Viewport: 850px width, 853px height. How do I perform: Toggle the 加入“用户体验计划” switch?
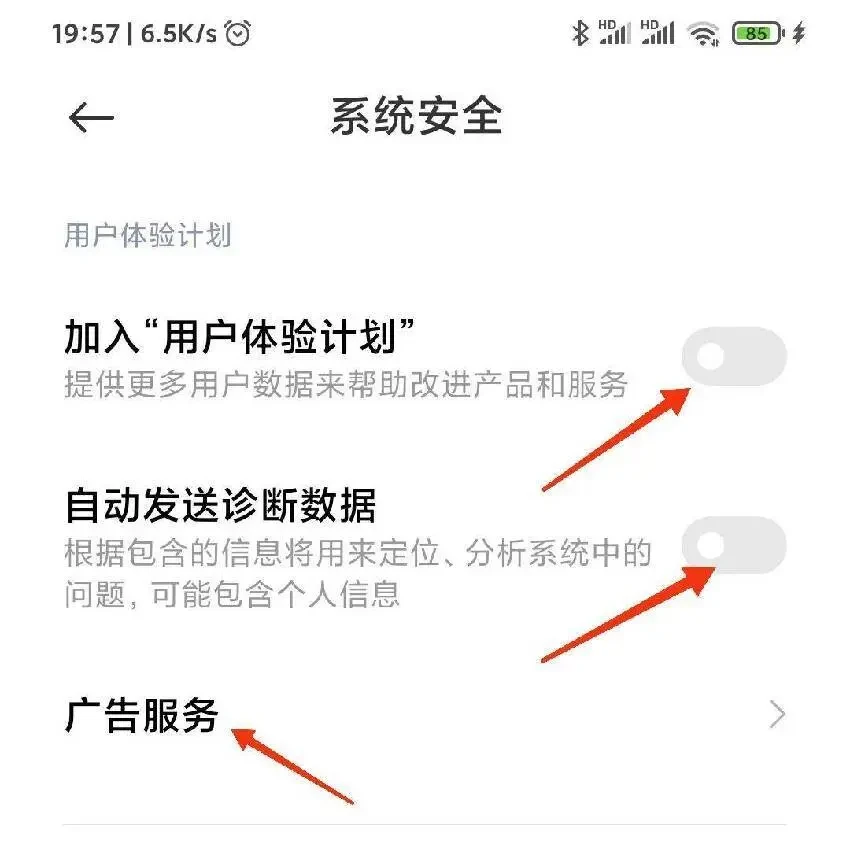point(733,357)
